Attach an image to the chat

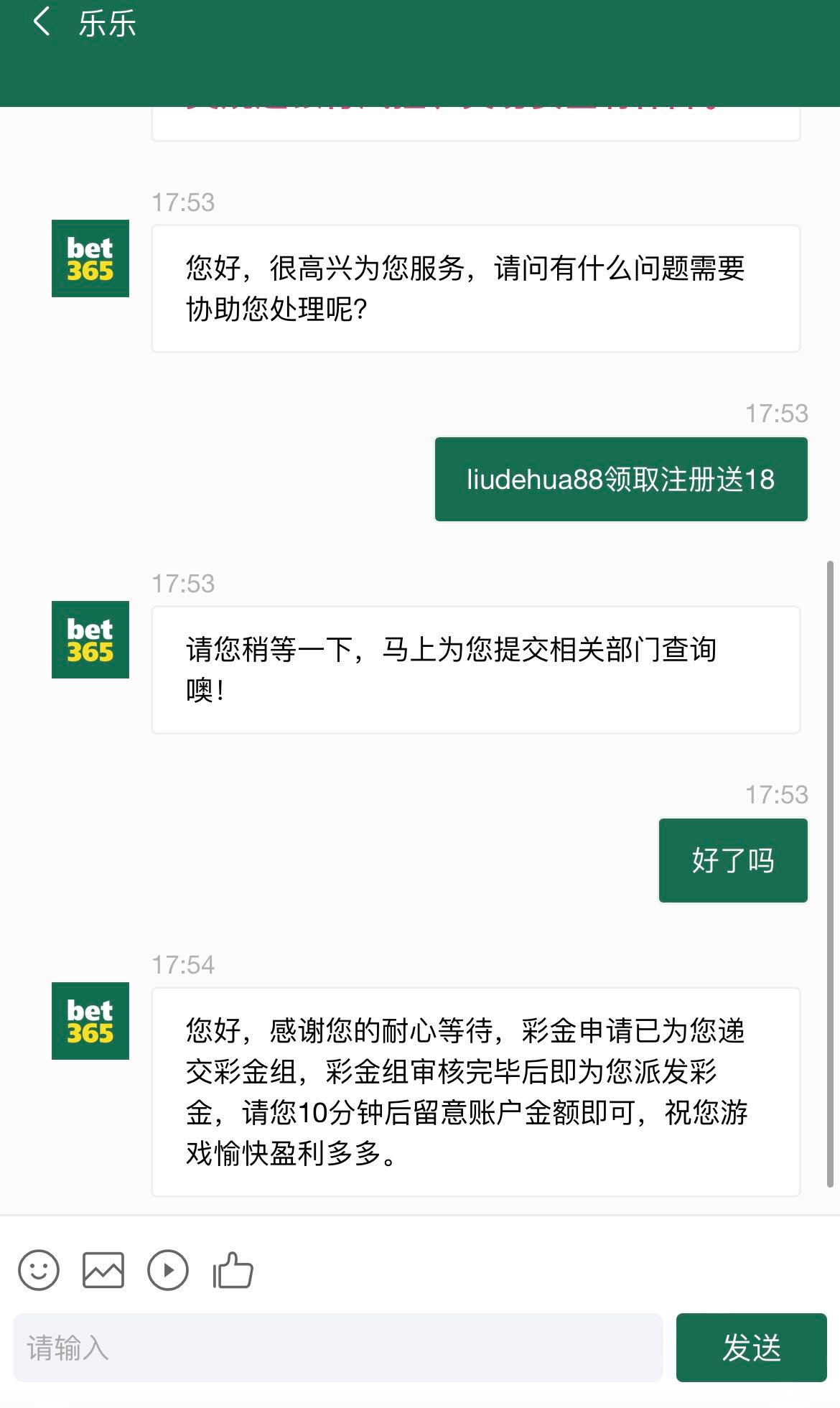tap(103, 1270)
